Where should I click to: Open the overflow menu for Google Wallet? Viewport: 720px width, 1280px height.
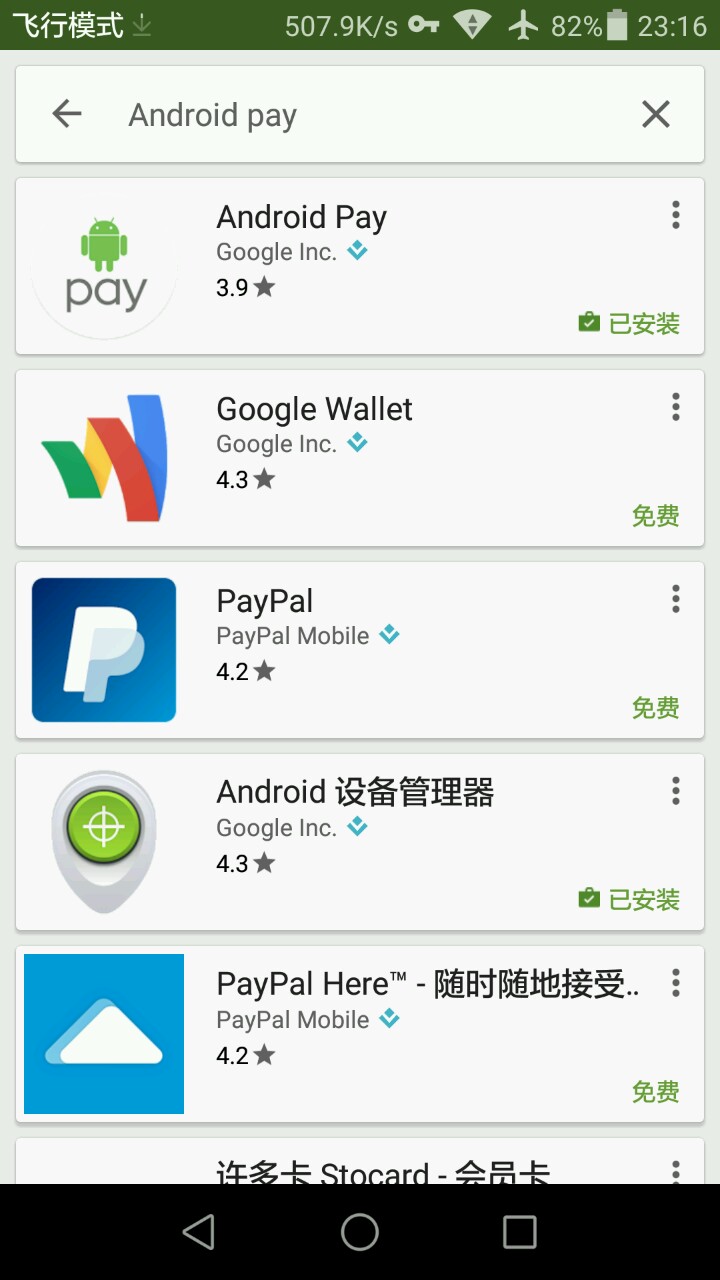676,407
